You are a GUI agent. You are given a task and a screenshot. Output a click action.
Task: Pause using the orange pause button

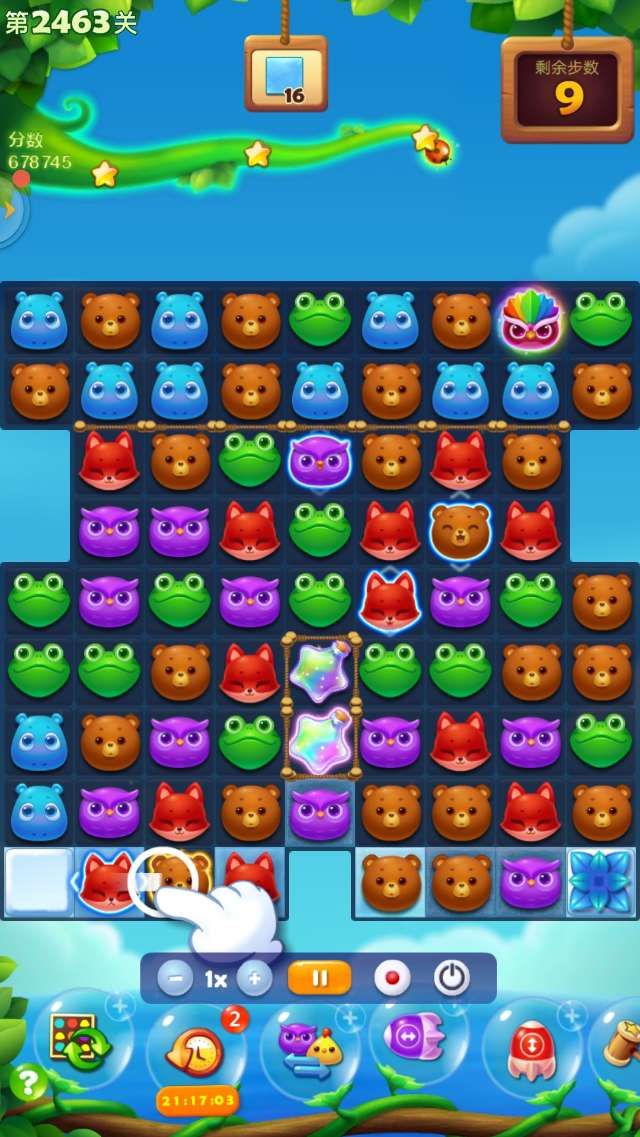319,978
